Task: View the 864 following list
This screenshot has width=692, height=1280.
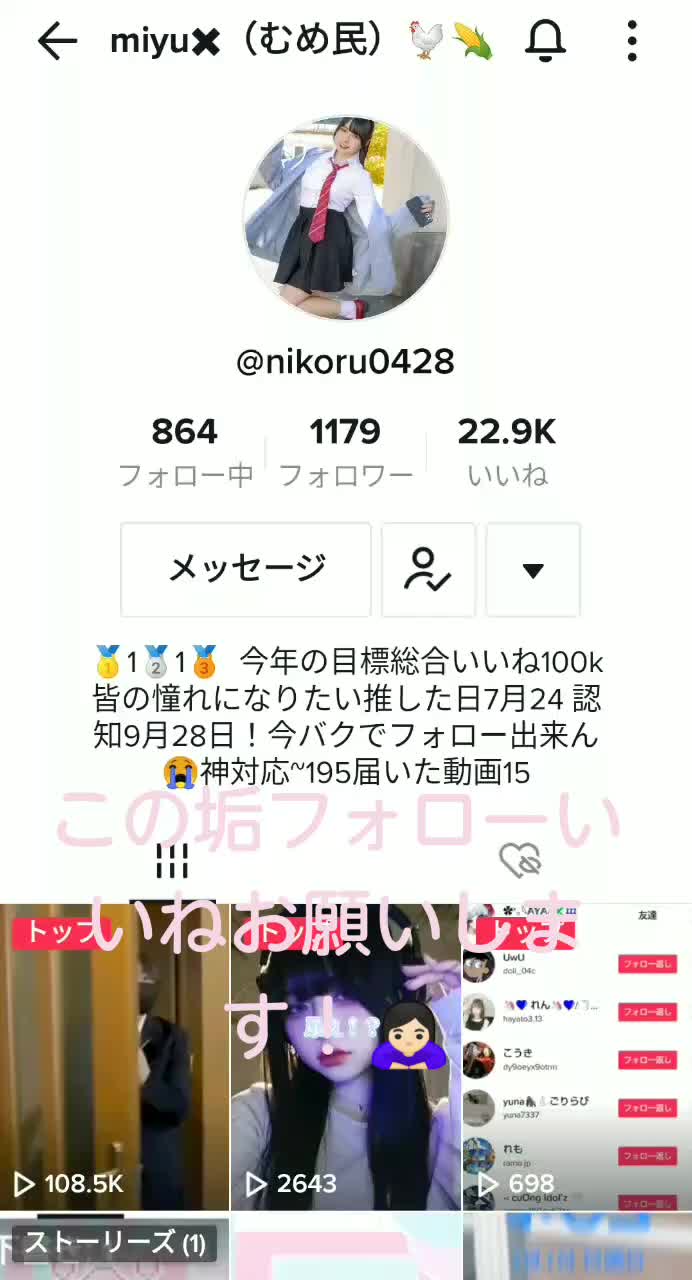Action: 185,450
